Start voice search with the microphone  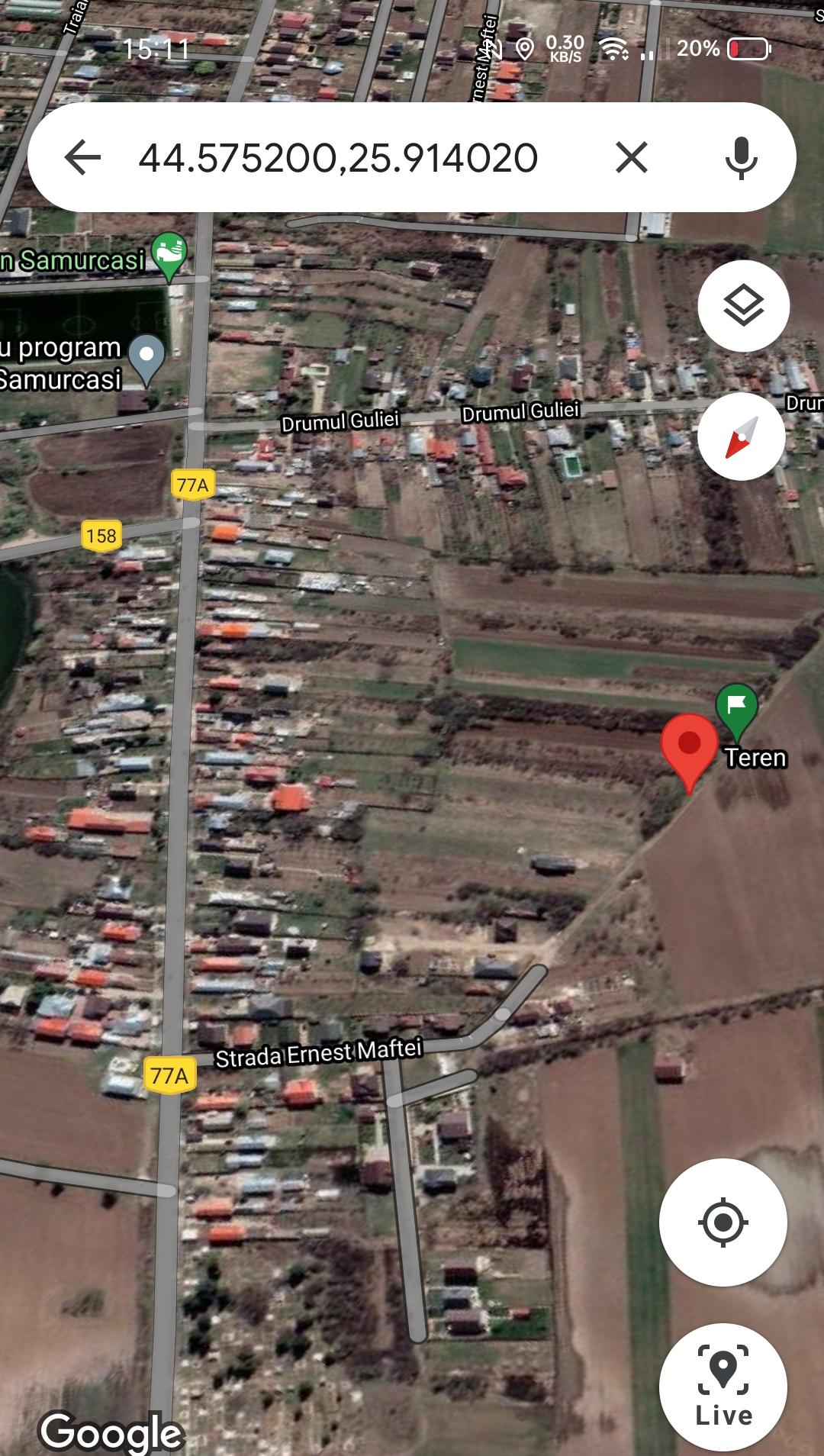click(741, 157)
